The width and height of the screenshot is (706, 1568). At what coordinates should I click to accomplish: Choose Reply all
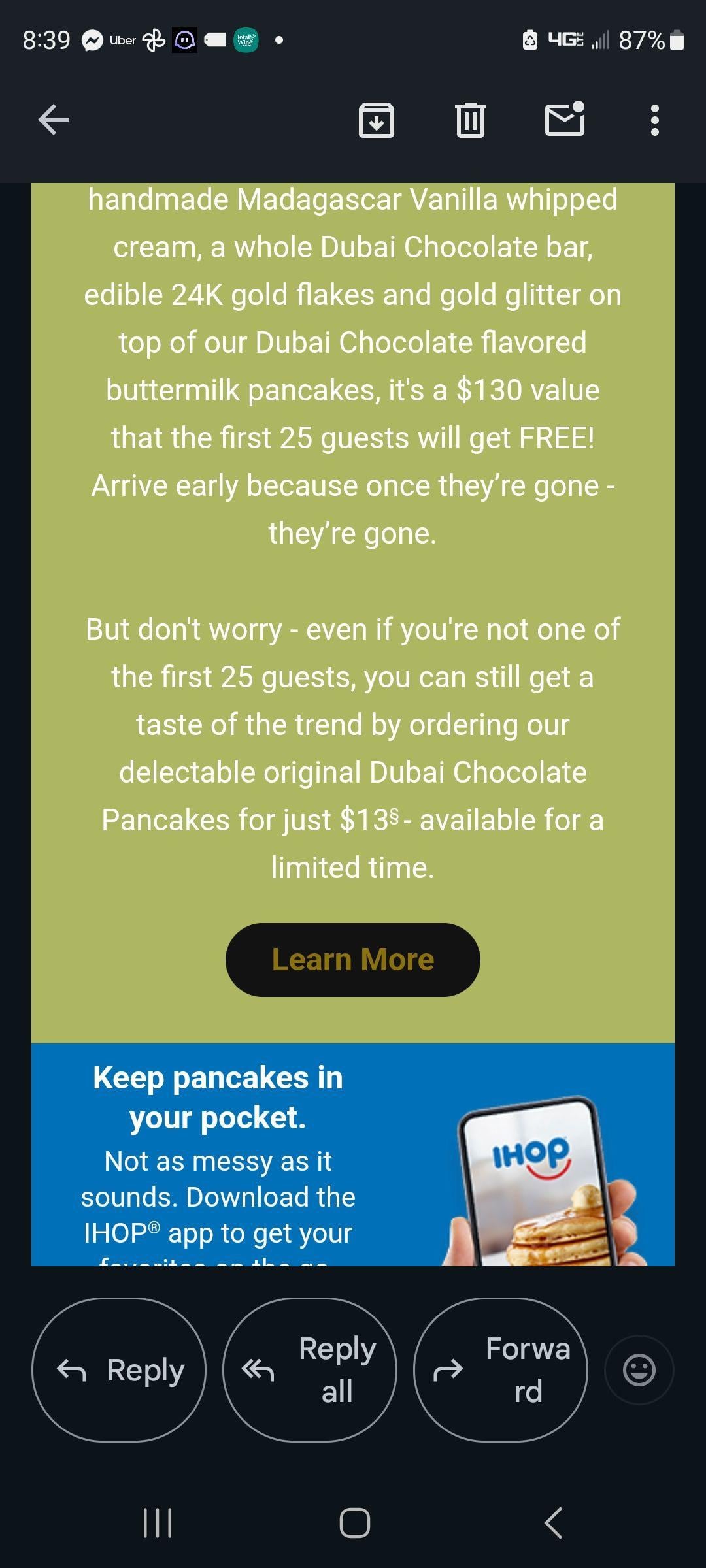click(x=310, y=1370)
